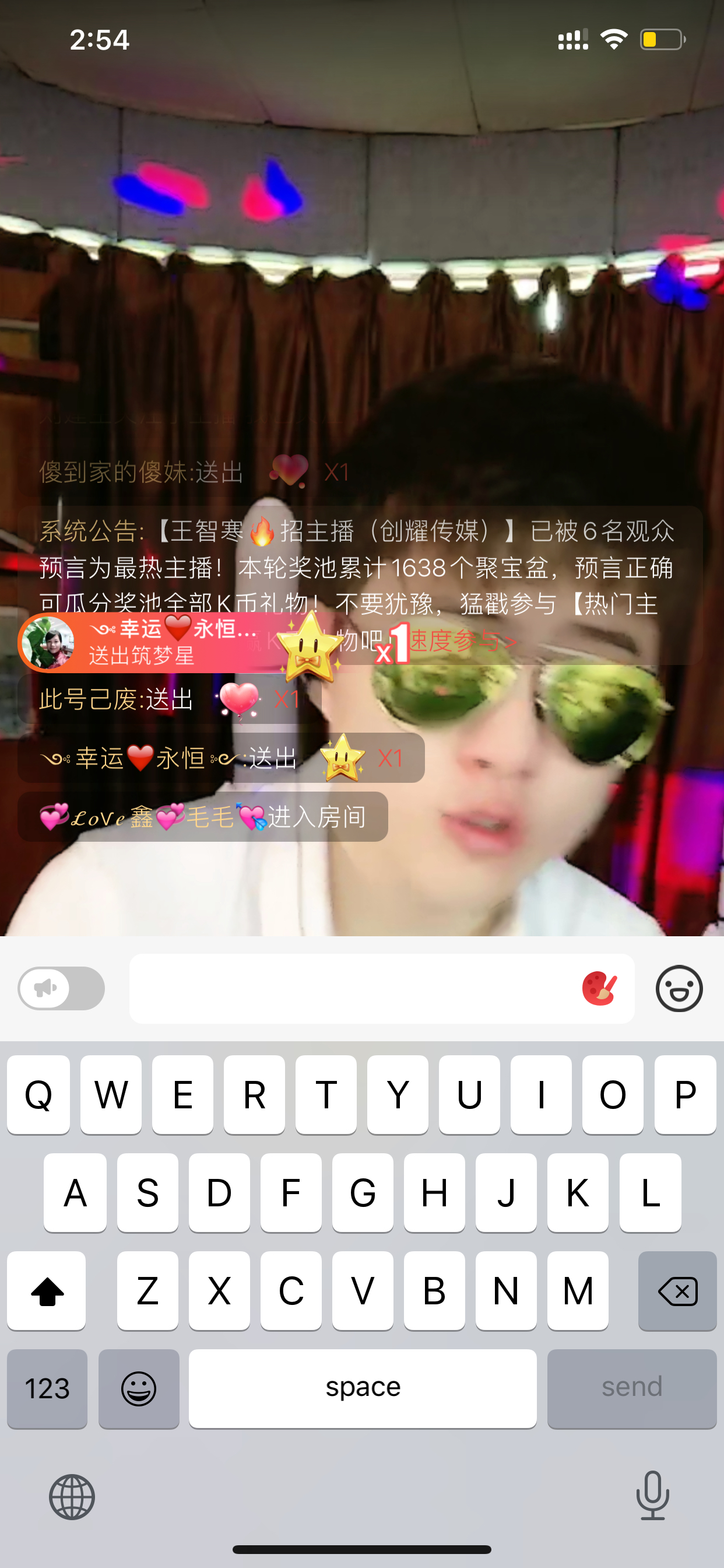Switch keyboard language with globe icon
This screenshot has width=724, height=1568.
[x=72, y=1497]
